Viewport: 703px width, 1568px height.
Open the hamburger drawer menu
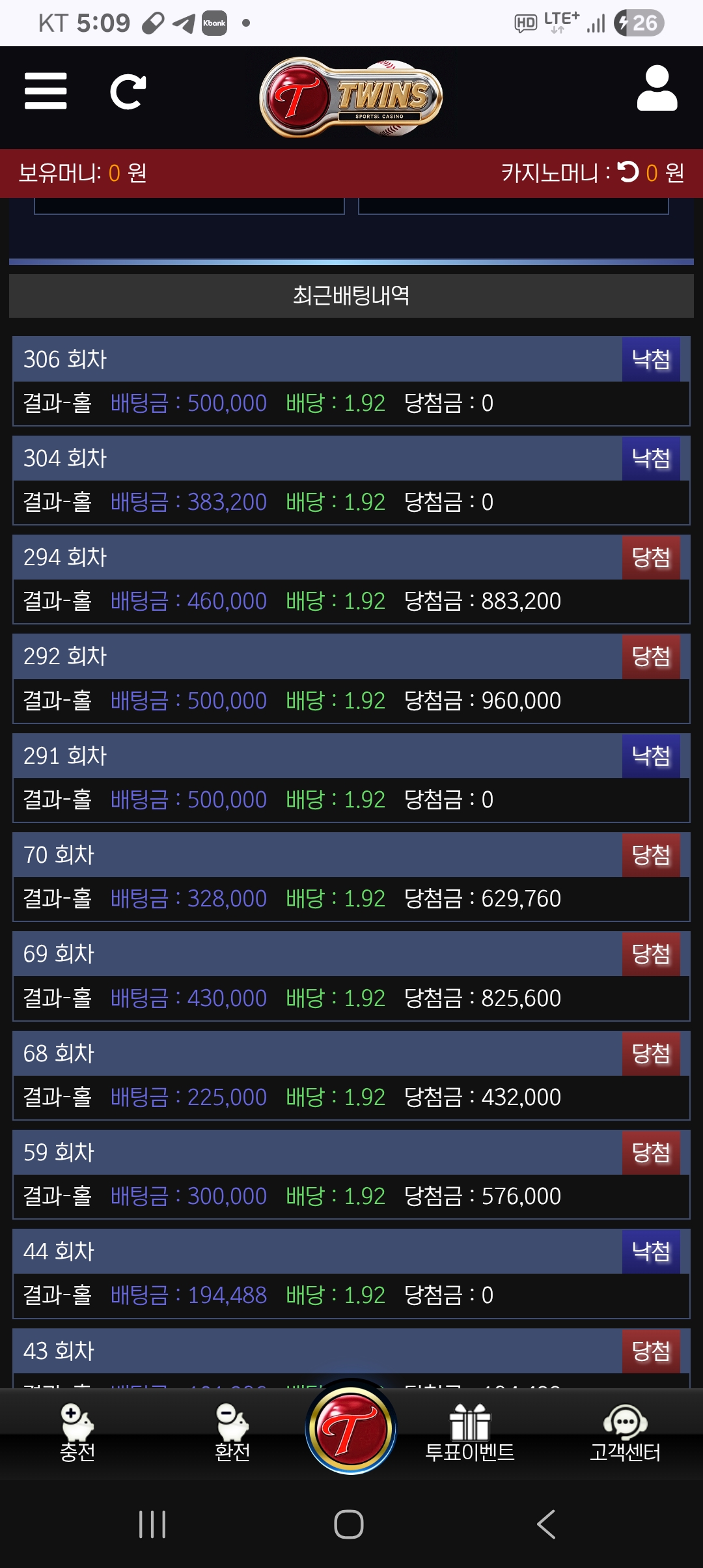(46, 91)
